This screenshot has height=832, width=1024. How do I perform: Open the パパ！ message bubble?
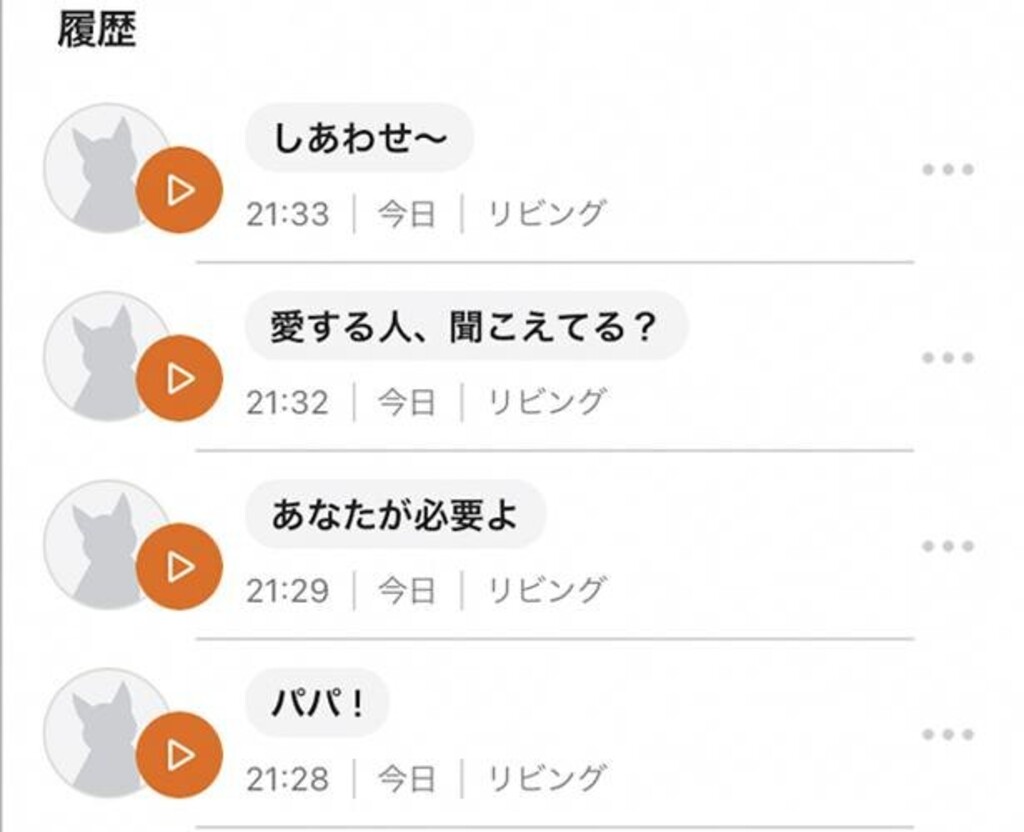(x=316, y=703)
